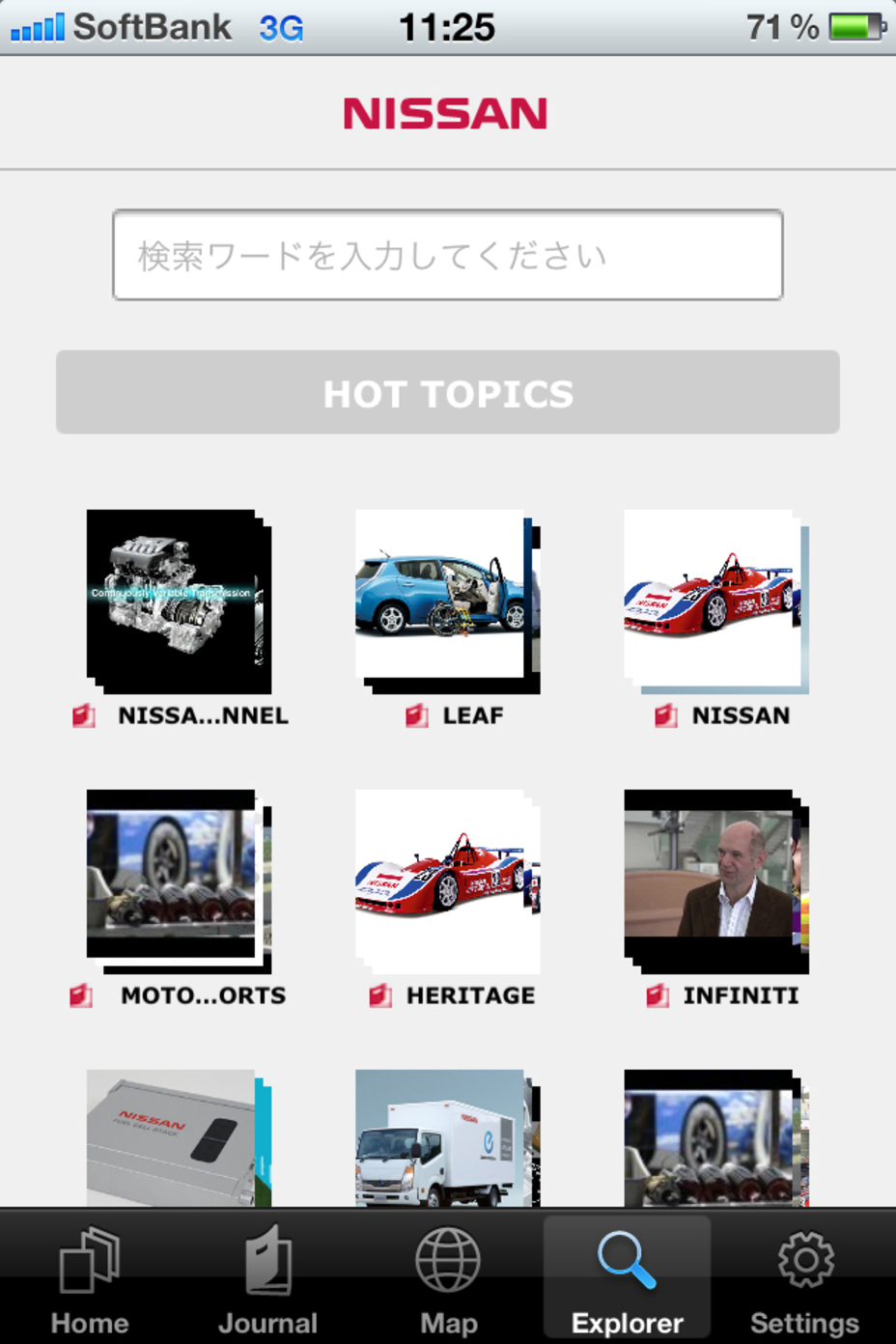
Task: Tap the red icon beside LEAF label
Action: tap(417, 716)
